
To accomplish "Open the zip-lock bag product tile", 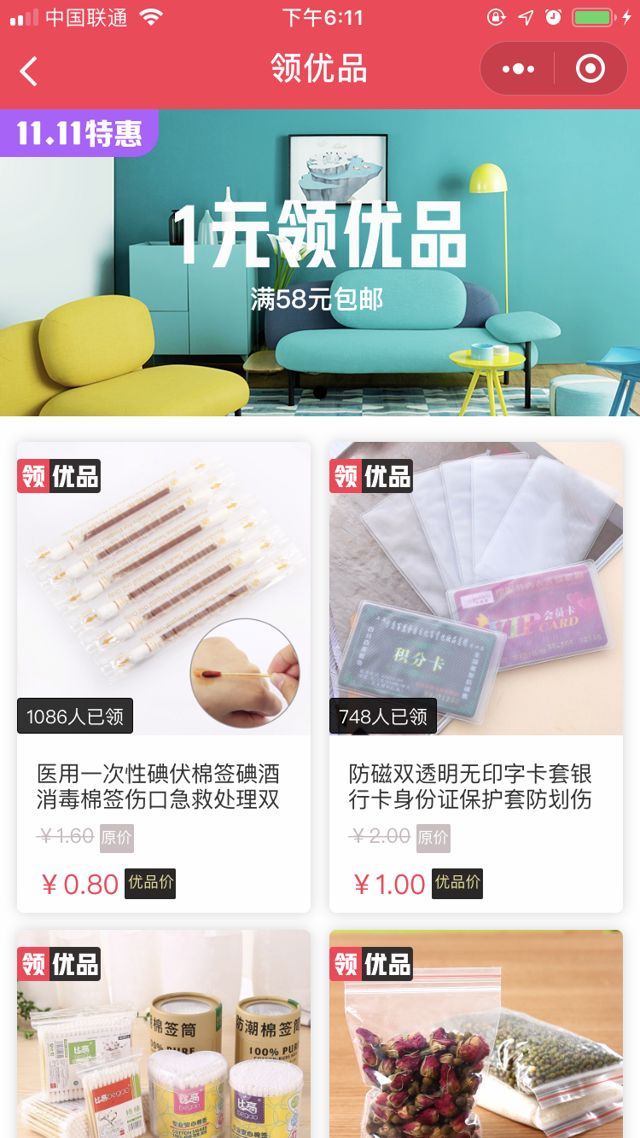I will click(476, 1035).
